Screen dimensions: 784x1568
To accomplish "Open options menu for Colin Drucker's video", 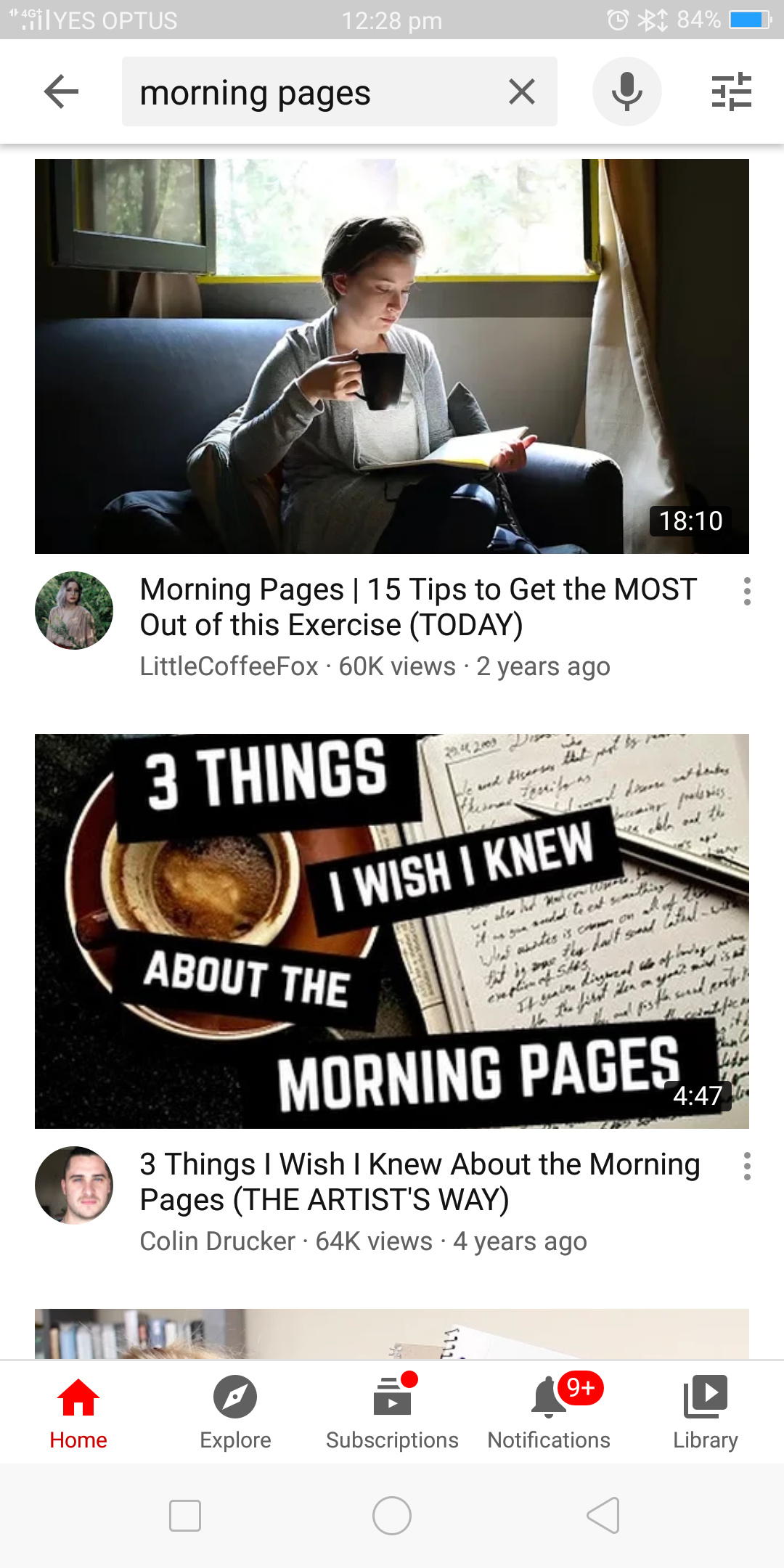I will [747, 1167].
